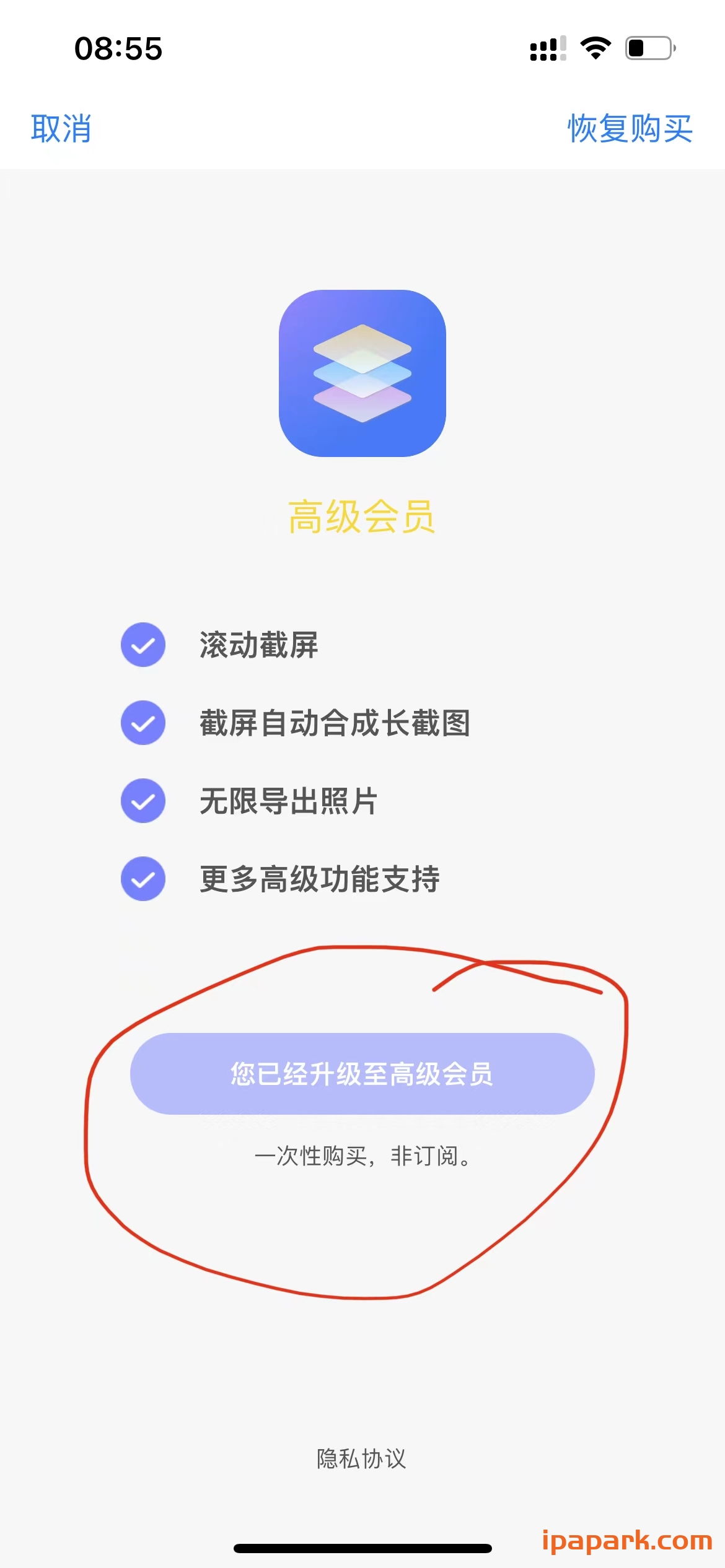The width and height of the screenshot is (725, 1568).
Task: Click the battery indicator in the status bar
Action: [x=646, y=50]
